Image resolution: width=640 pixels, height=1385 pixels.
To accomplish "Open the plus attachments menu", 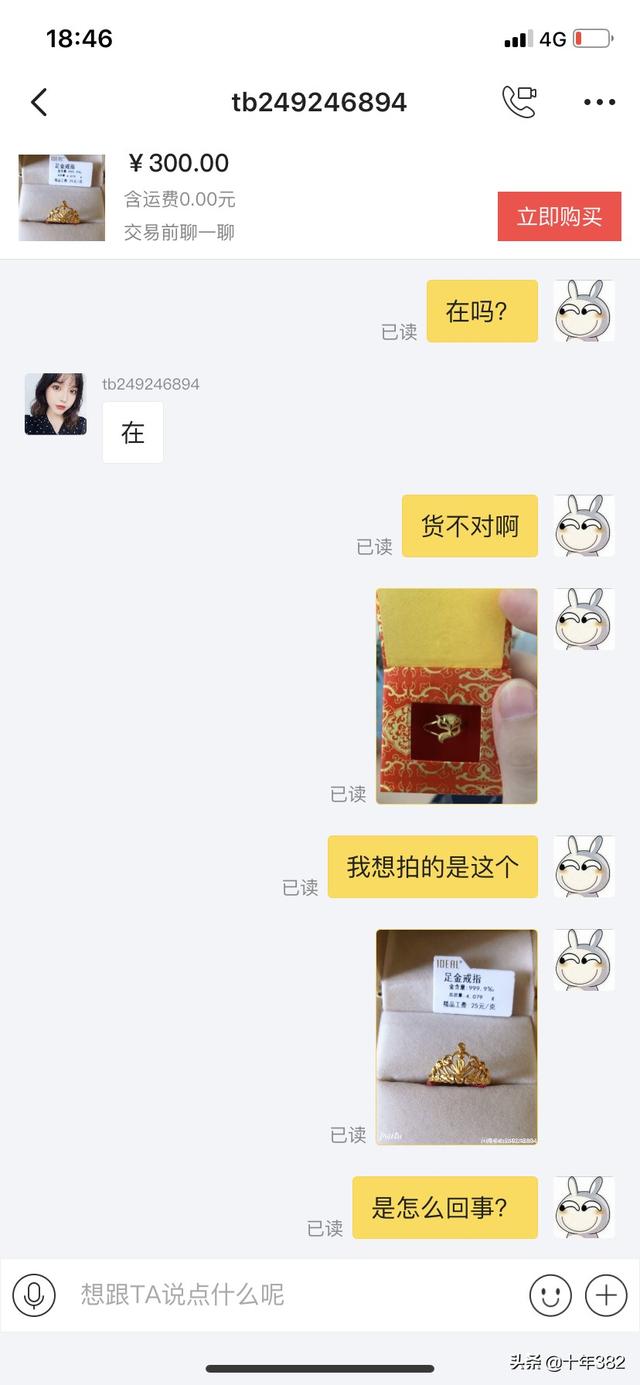I will point(606,1295).
